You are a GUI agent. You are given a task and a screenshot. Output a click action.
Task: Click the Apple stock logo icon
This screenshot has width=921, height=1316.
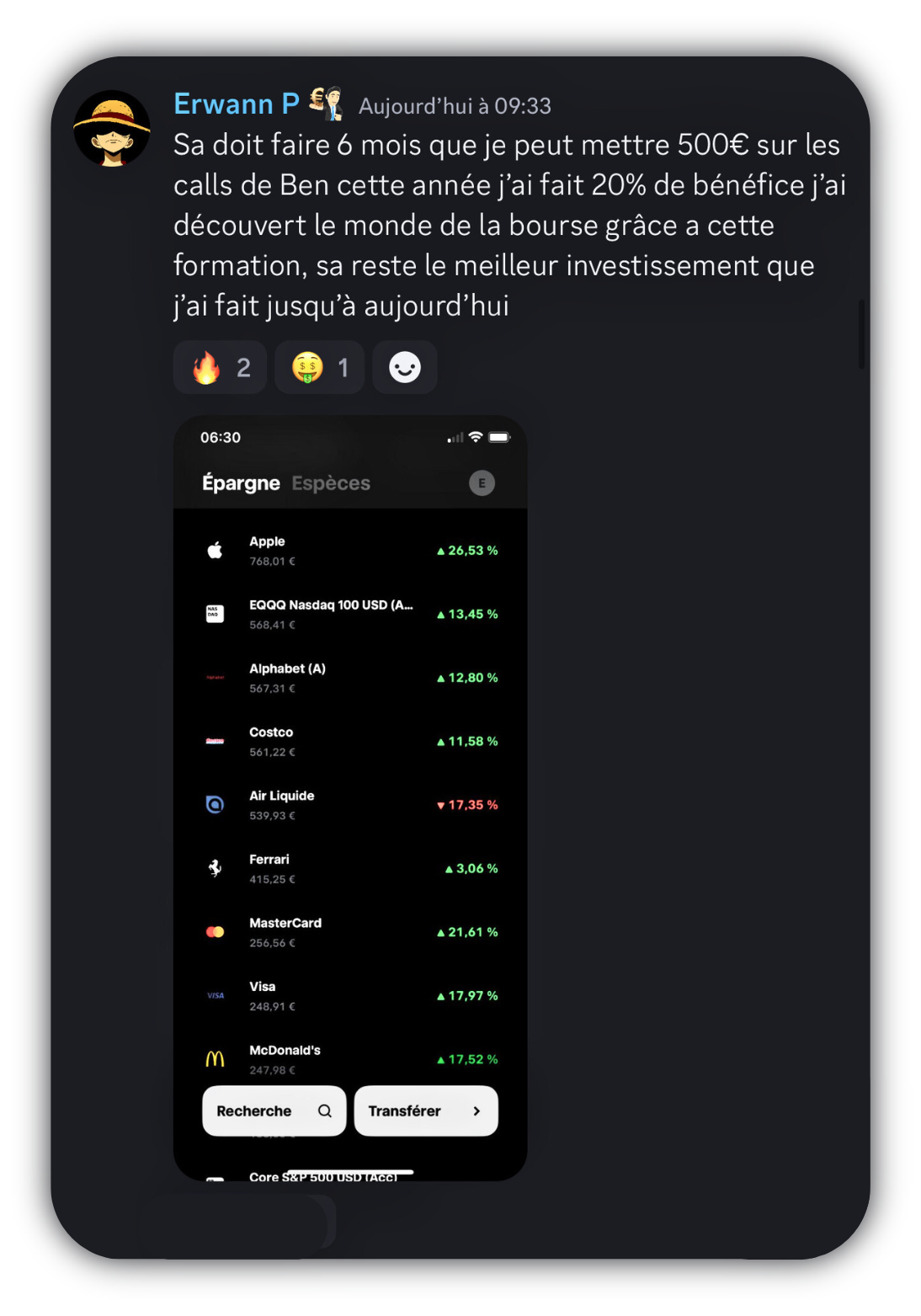click(216, 549)
